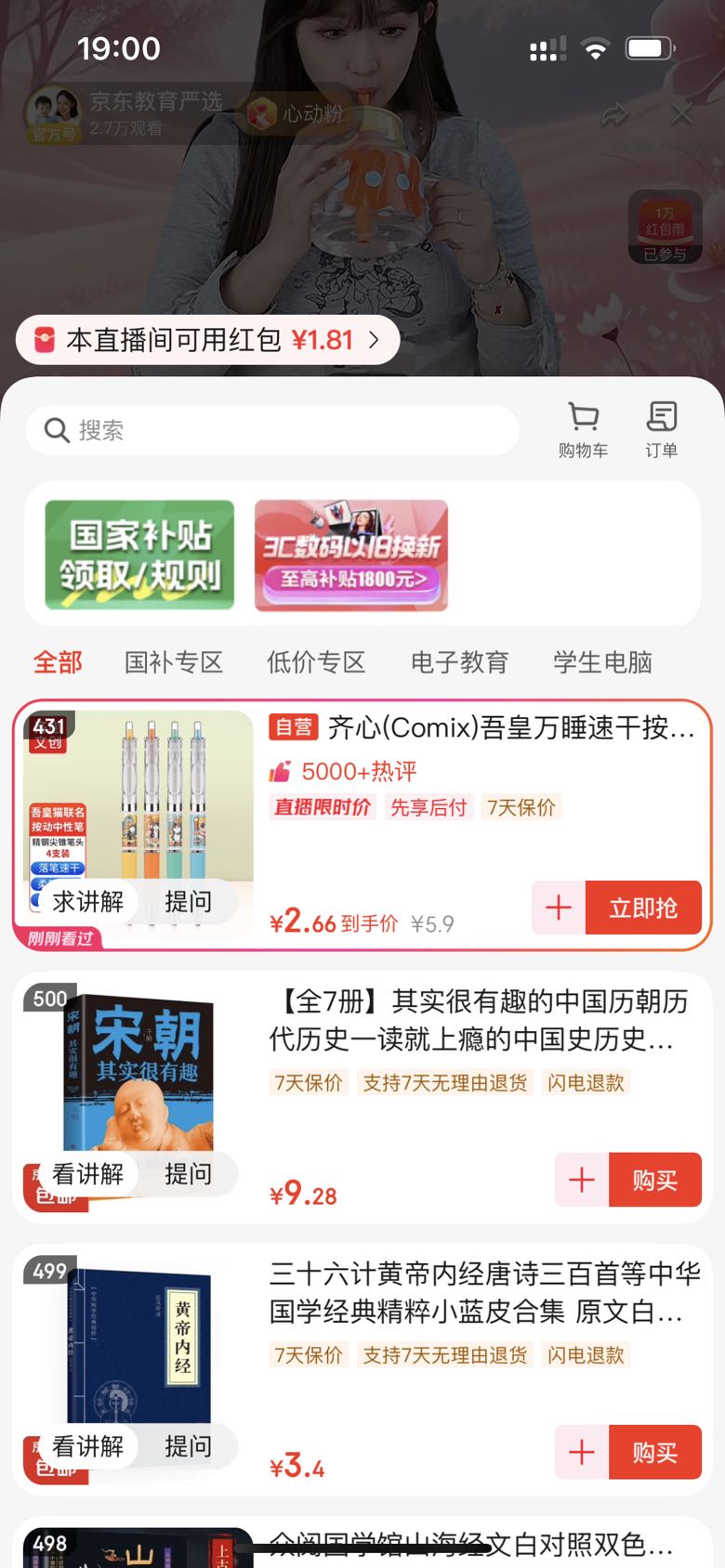Switch to the 国补专区 tab
This screenshot has width=725, height=1568.
click(174, 662)
